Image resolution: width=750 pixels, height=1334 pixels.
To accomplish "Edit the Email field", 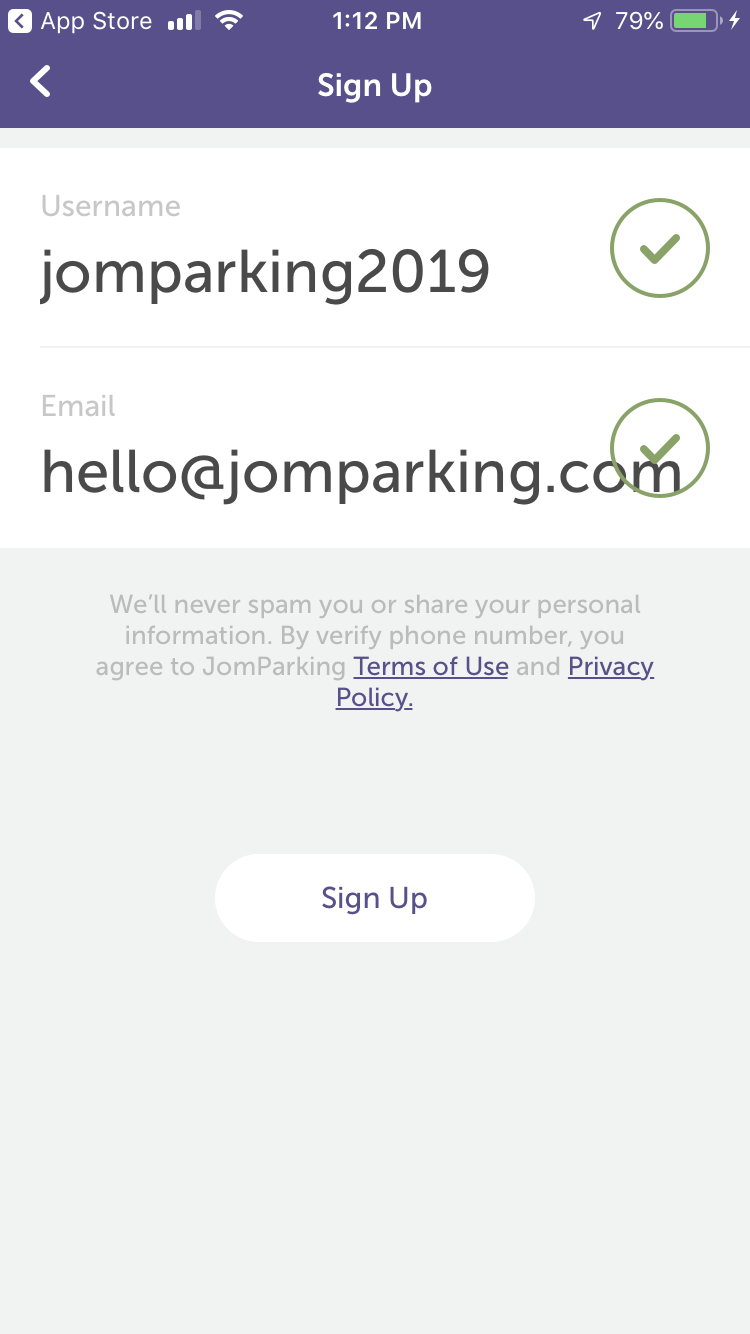I will 375,448.
